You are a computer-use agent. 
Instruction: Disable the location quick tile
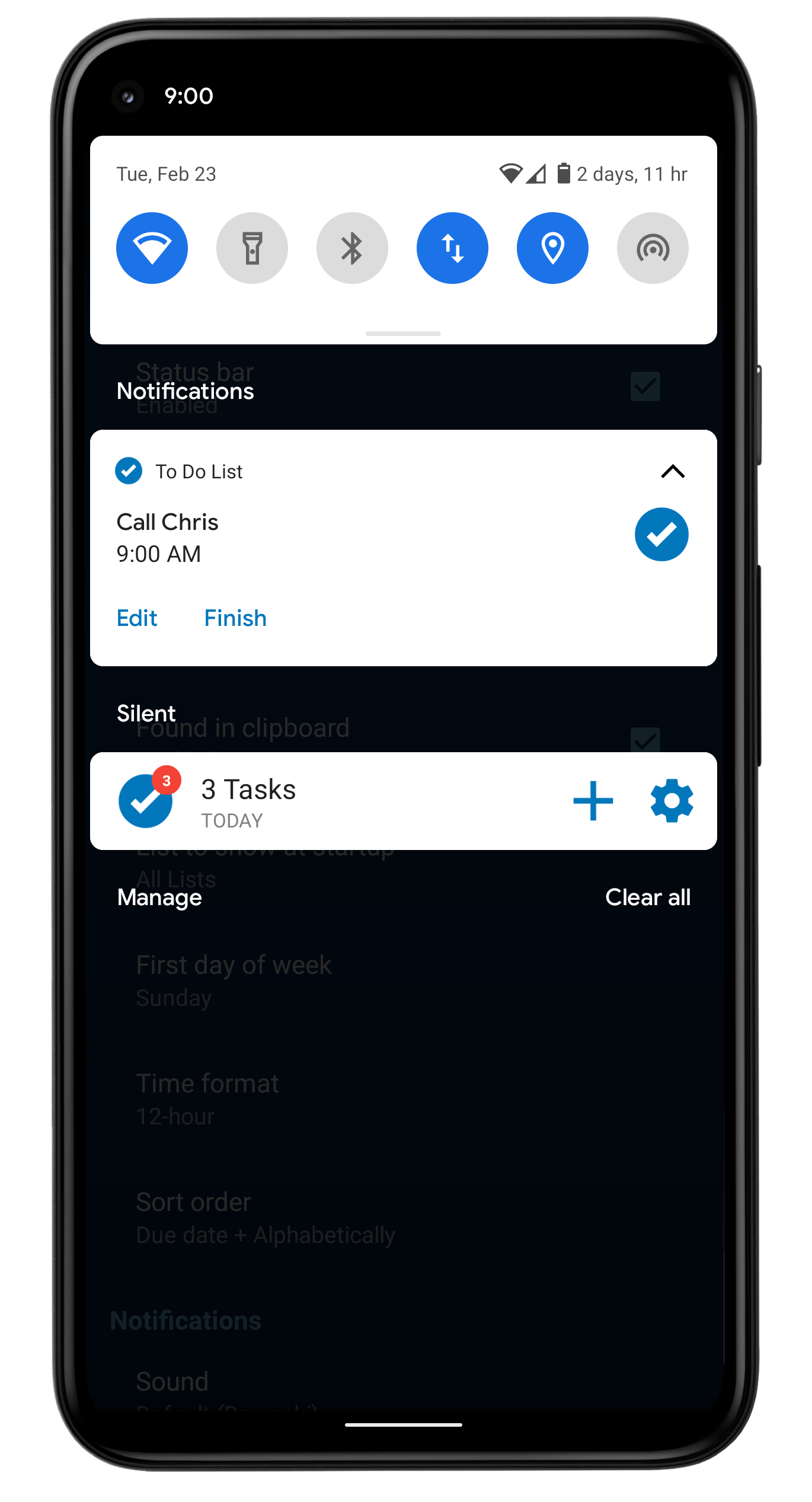[552, 248]
